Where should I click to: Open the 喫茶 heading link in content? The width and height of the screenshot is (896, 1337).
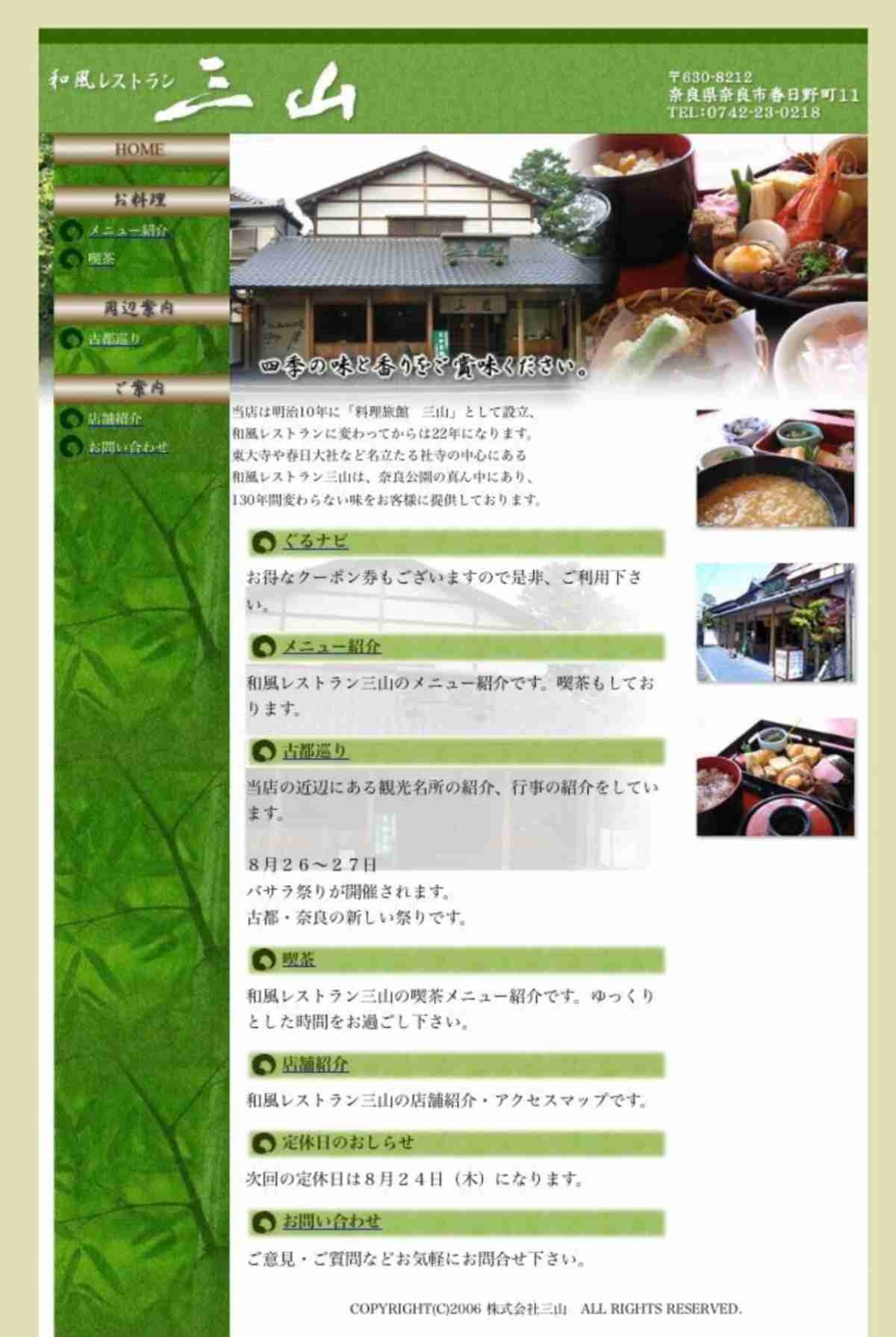coord(299,961)
